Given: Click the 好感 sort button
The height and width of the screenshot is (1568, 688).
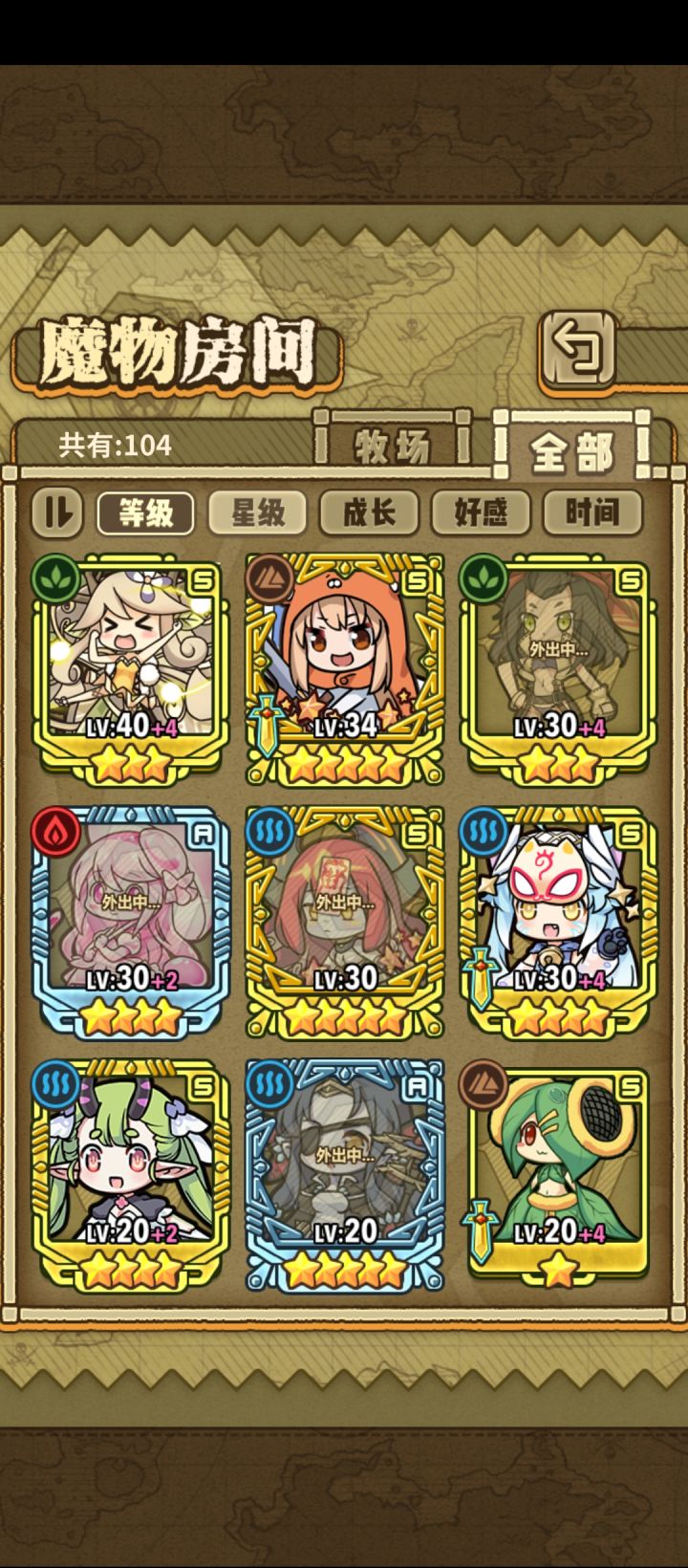Looking at the screenshot, I should (x=483, y=512).
